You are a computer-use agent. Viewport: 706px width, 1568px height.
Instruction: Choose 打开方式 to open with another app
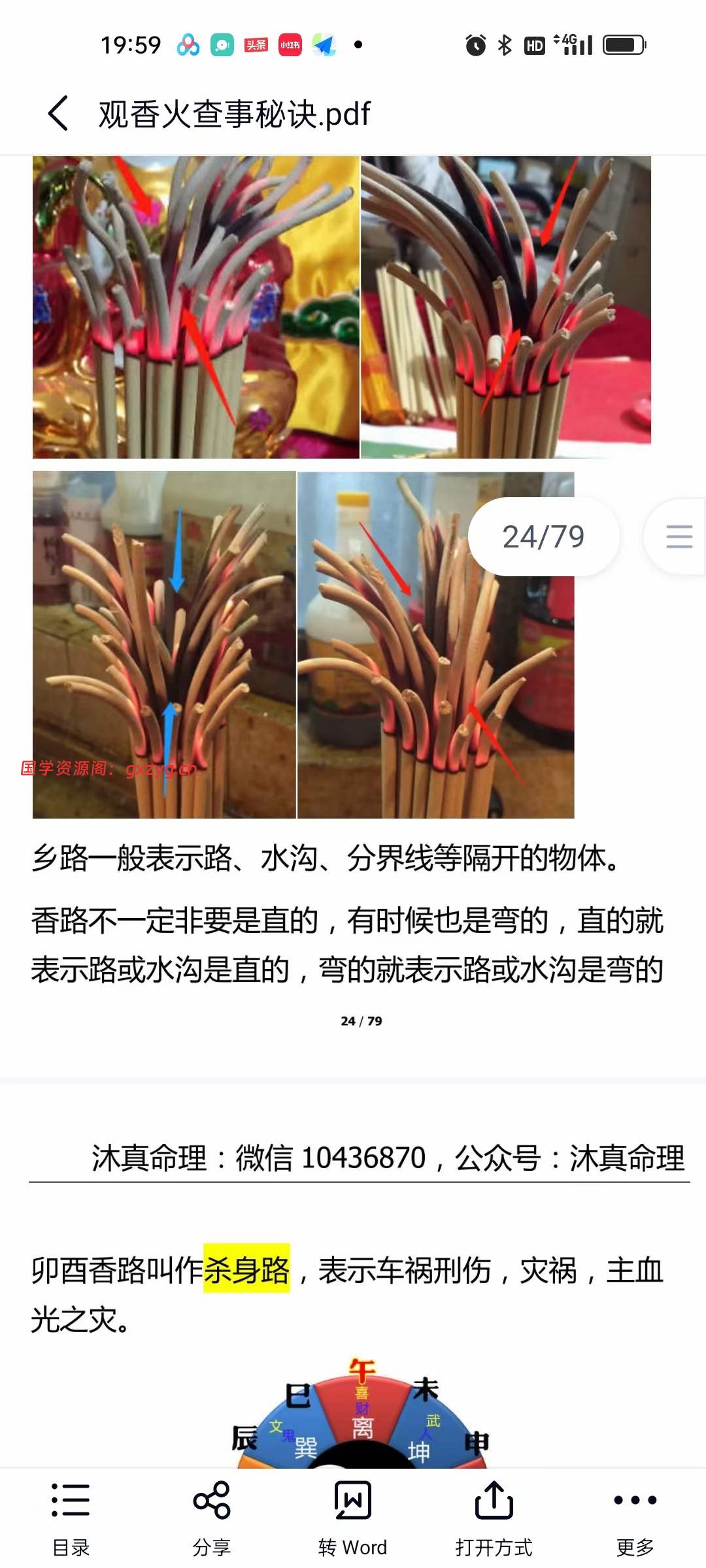[x=494, y=1517]
